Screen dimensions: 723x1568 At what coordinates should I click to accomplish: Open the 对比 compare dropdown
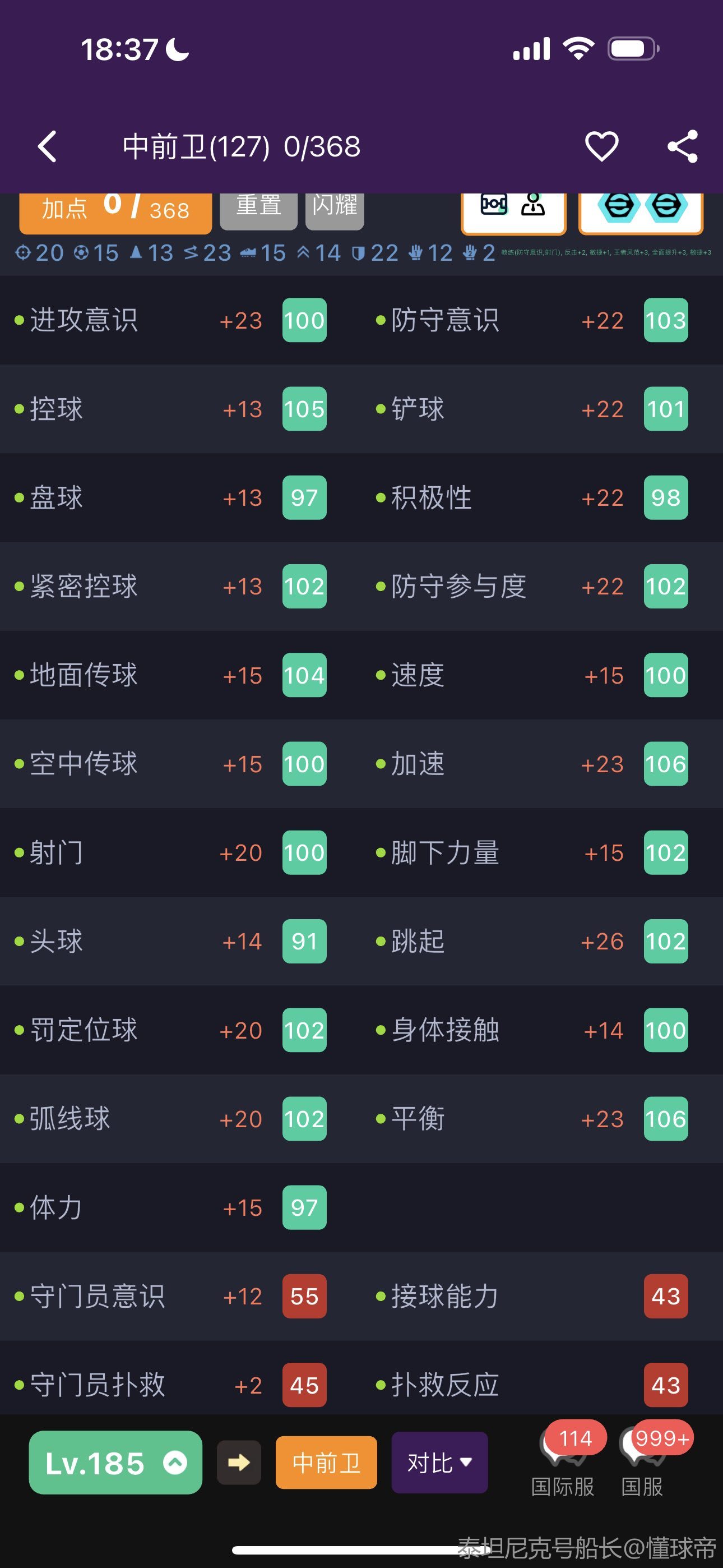tap(439, 1462)
